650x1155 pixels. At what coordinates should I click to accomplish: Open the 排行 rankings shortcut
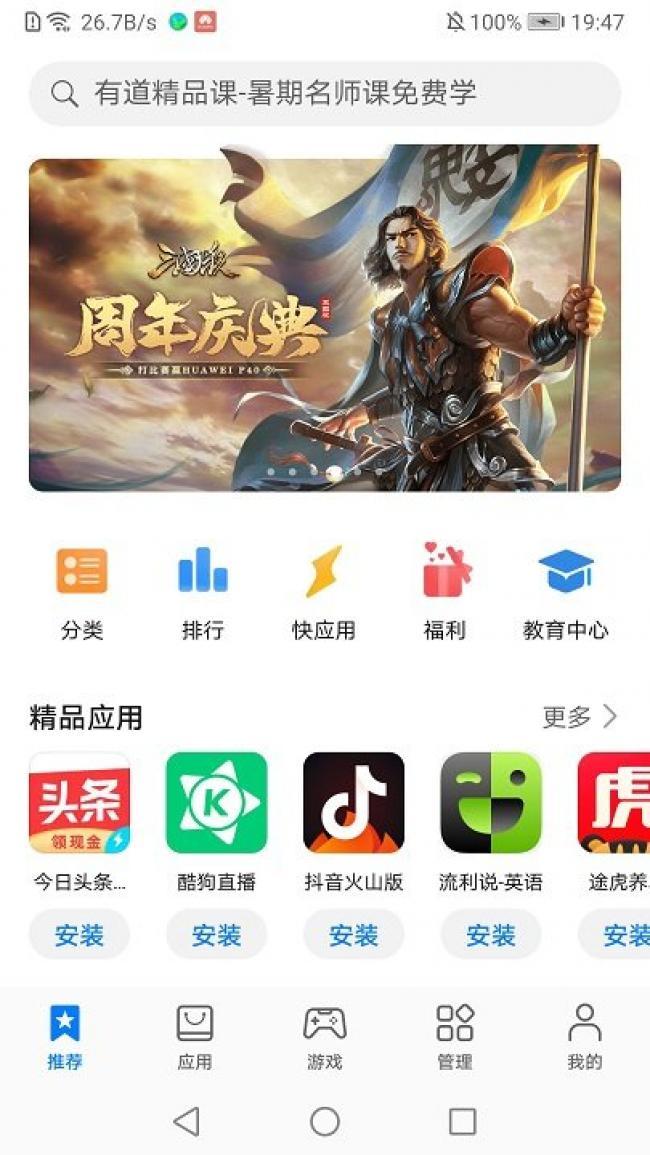pyautogui.click(x=203, y=592)
